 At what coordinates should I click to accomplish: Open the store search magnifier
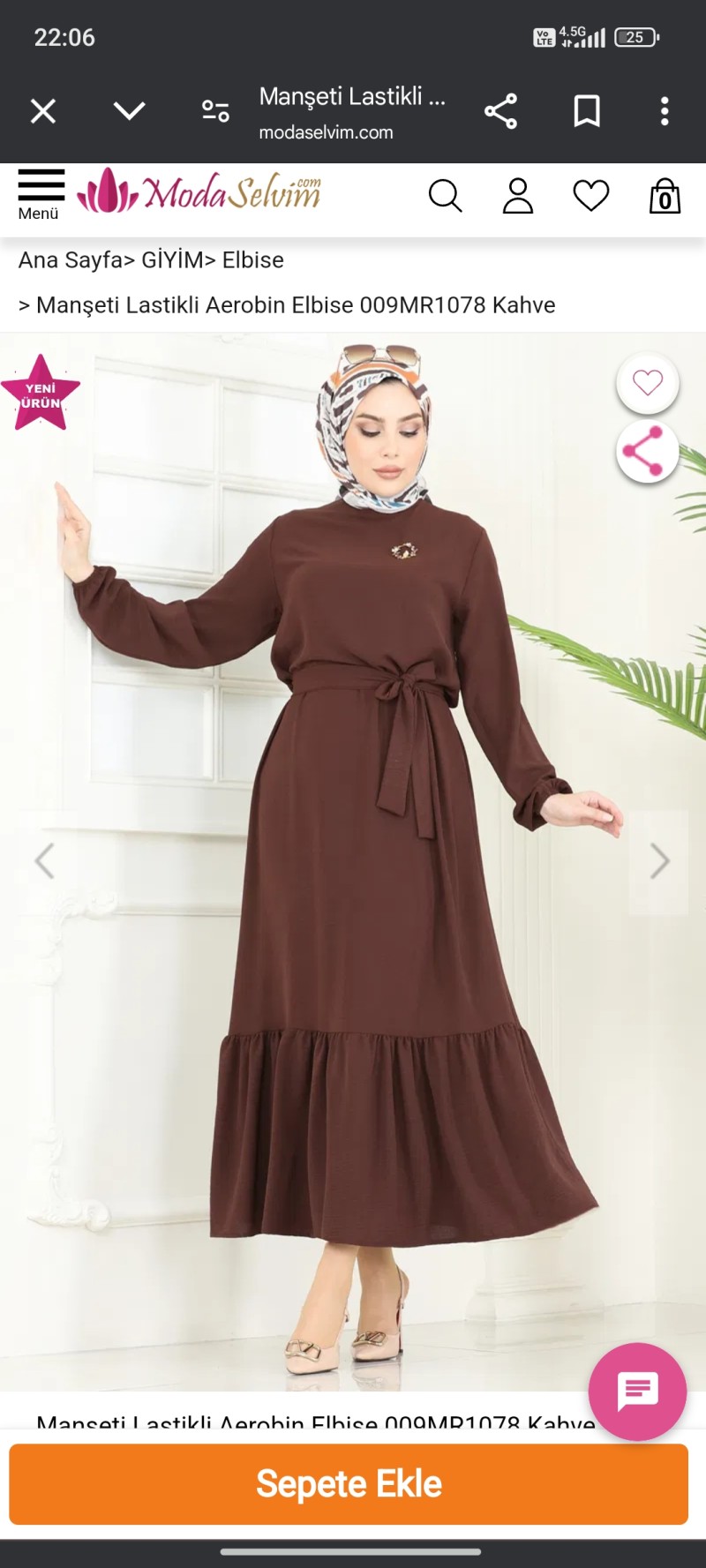click(x=445, y=196)
